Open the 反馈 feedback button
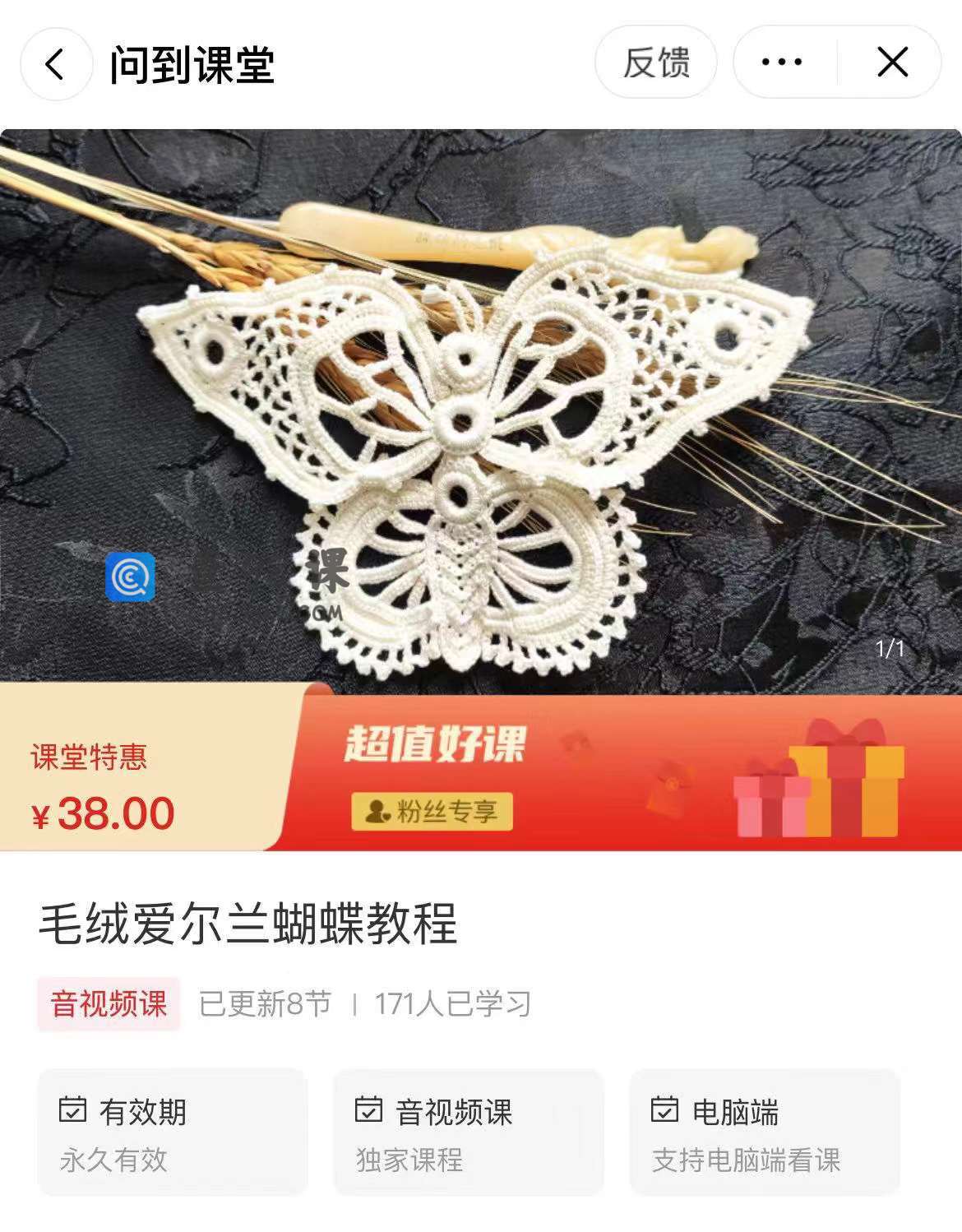 click(x=655, y=63)
